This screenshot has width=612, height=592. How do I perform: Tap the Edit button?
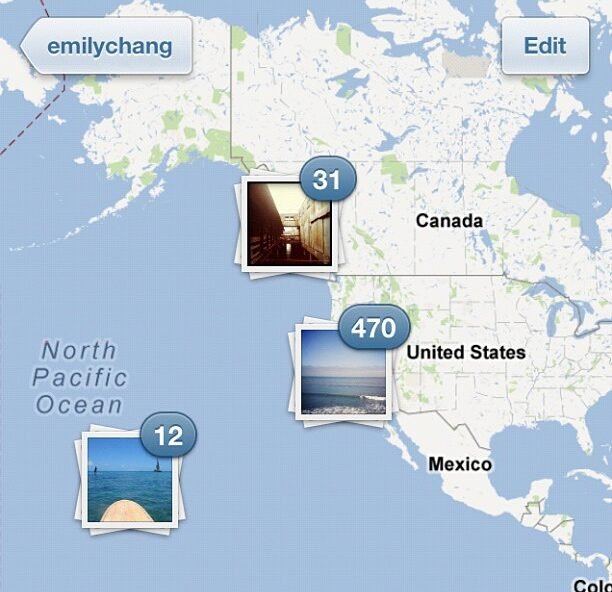[545, 46]
